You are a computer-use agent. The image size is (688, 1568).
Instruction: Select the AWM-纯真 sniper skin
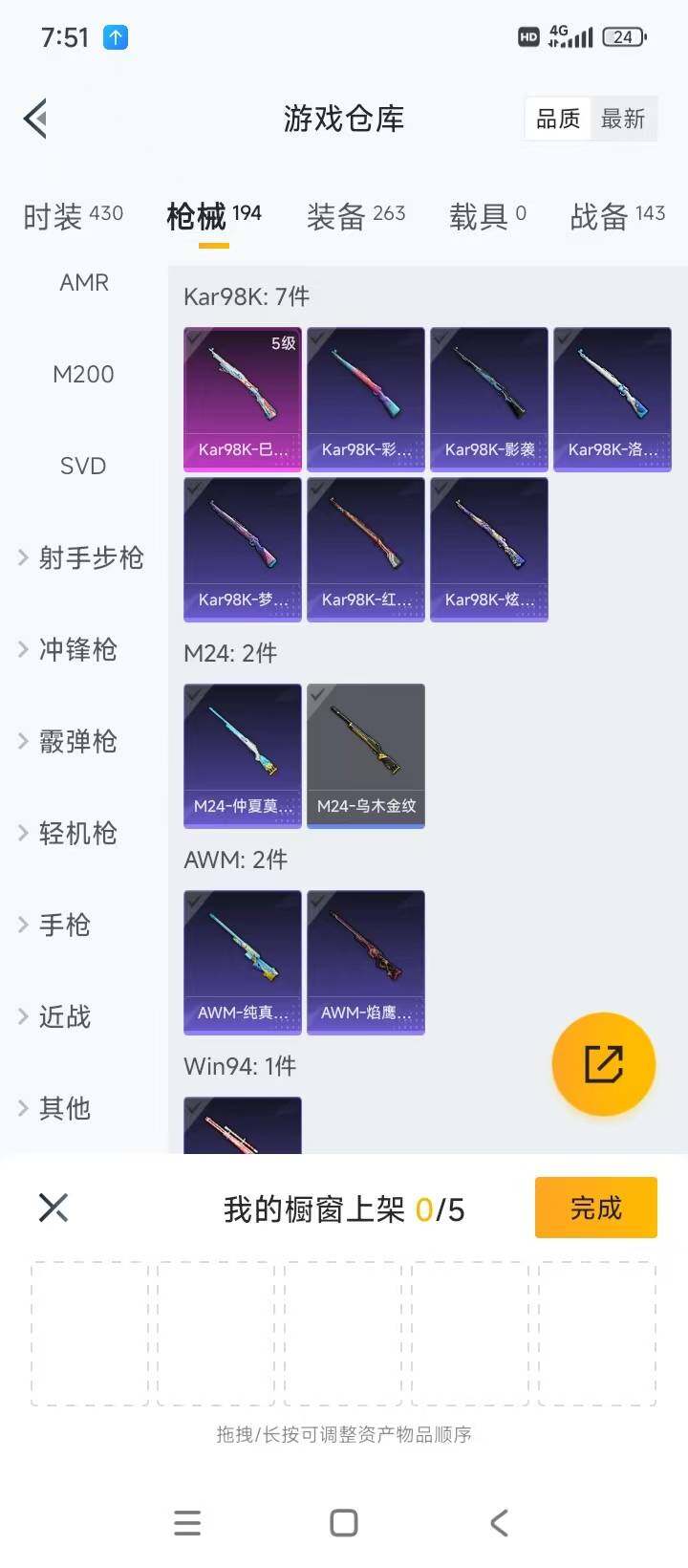pos(242,962)
